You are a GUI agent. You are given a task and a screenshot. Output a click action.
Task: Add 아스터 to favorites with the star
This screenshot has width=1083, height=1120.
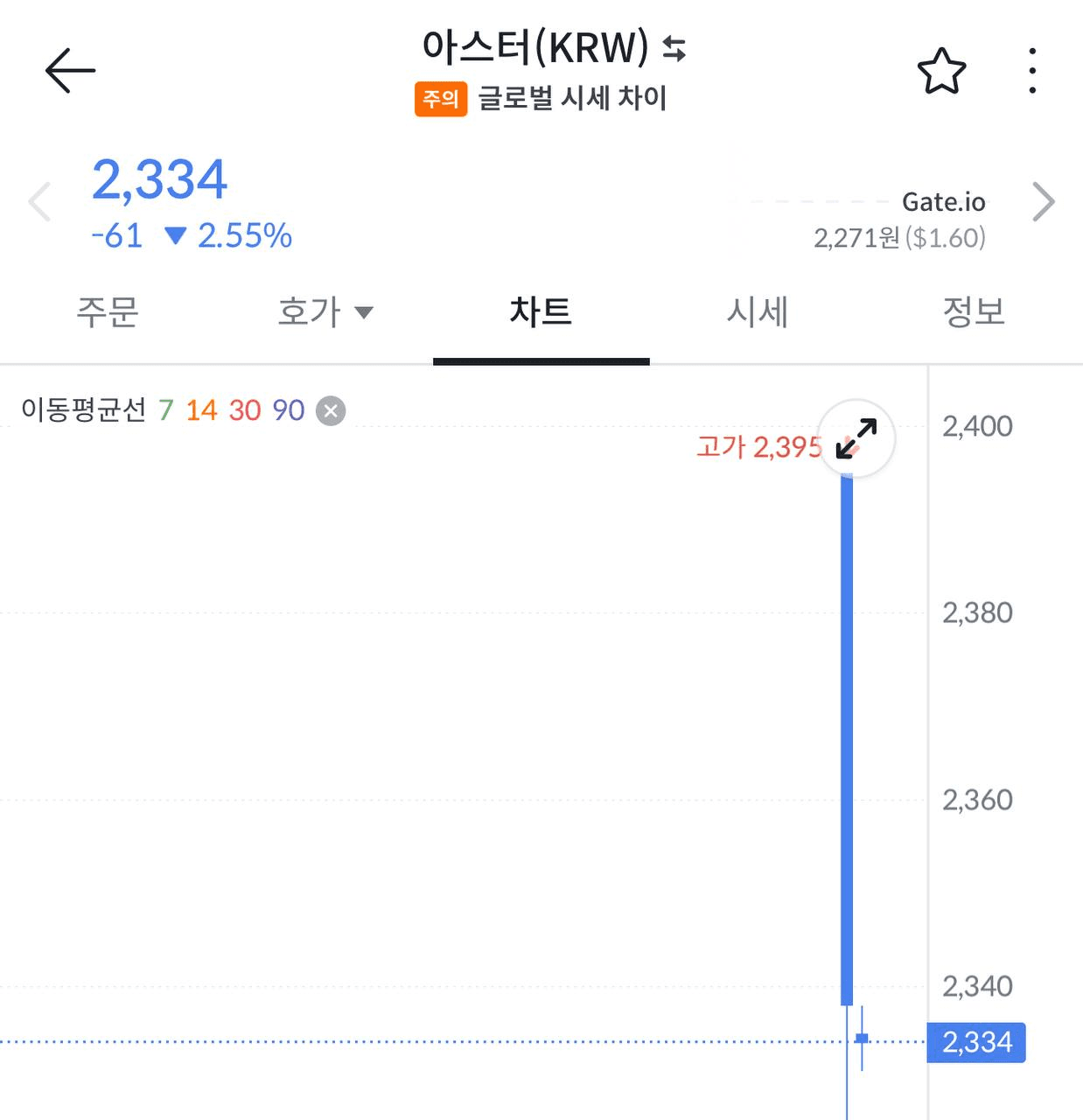coord(941,72)
